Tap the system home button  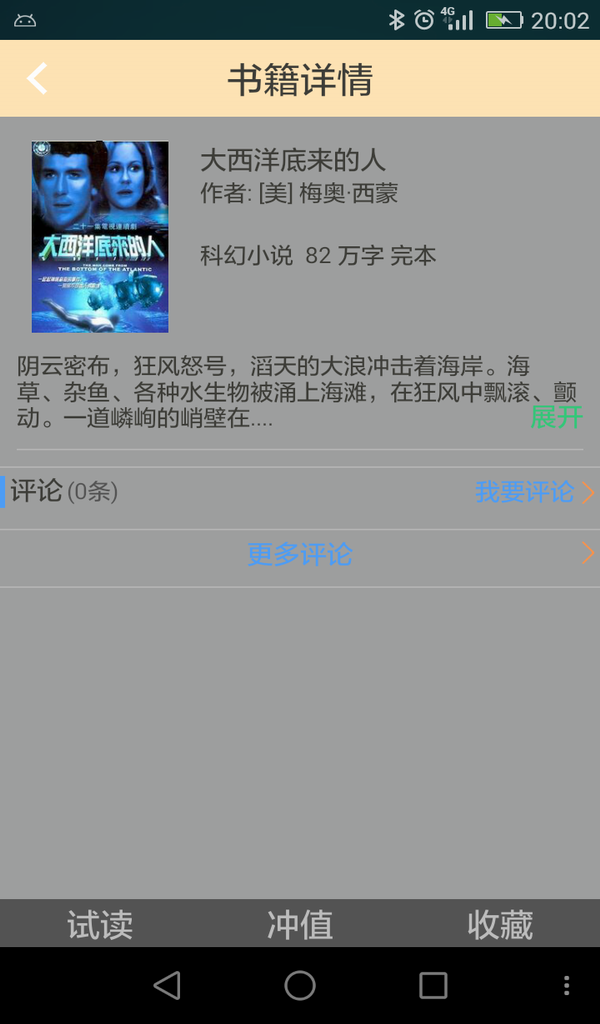[x=300, y=986]
